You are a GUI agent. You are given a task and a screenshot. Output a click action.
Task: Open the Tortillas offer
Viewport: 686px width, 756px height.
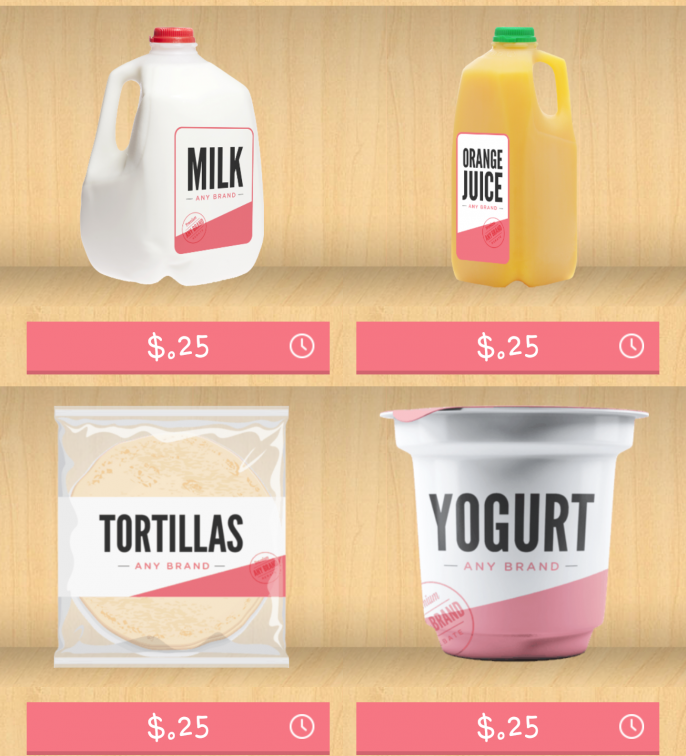[172, 535]
